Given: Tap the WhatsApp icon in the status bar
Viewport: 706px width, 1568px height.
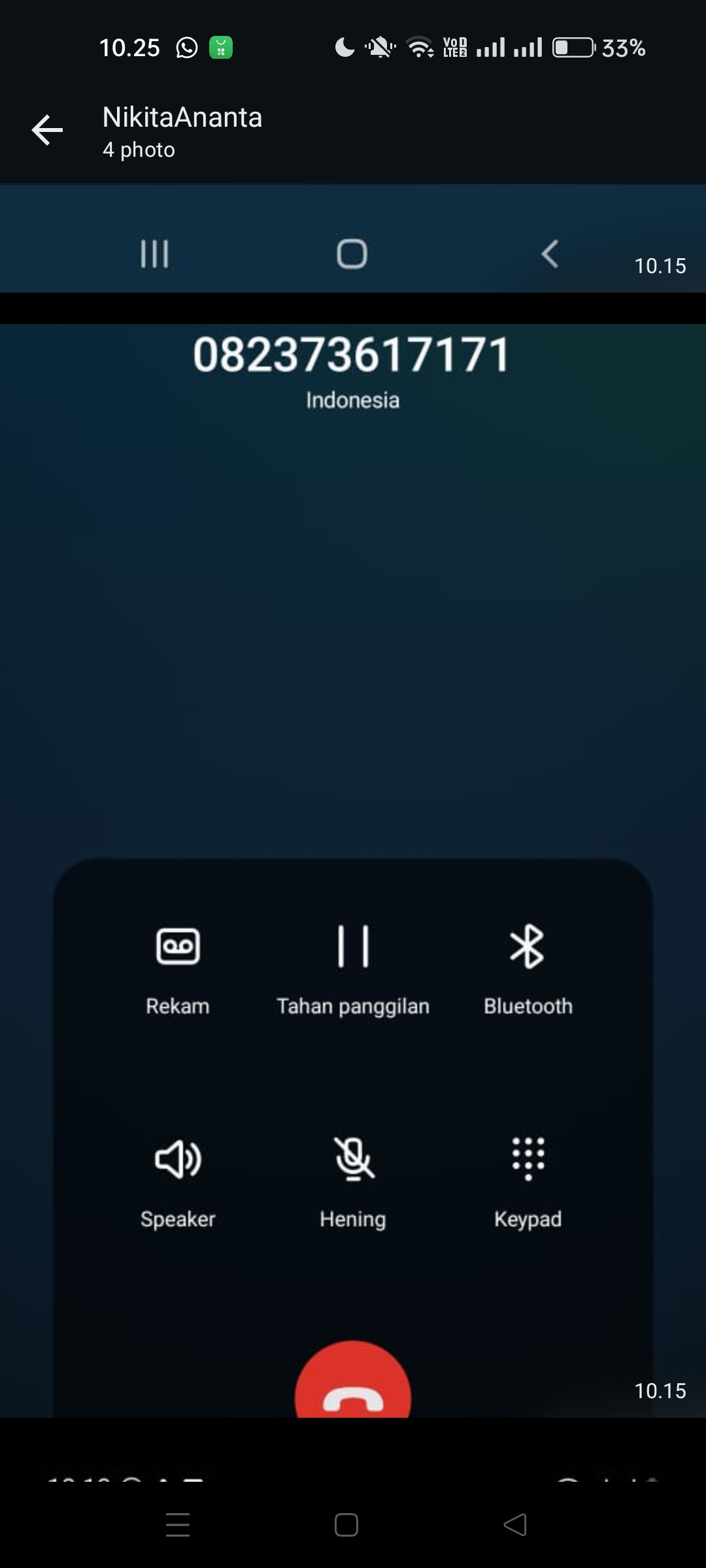Looking at the screenshot, I should tap(186, 46).
